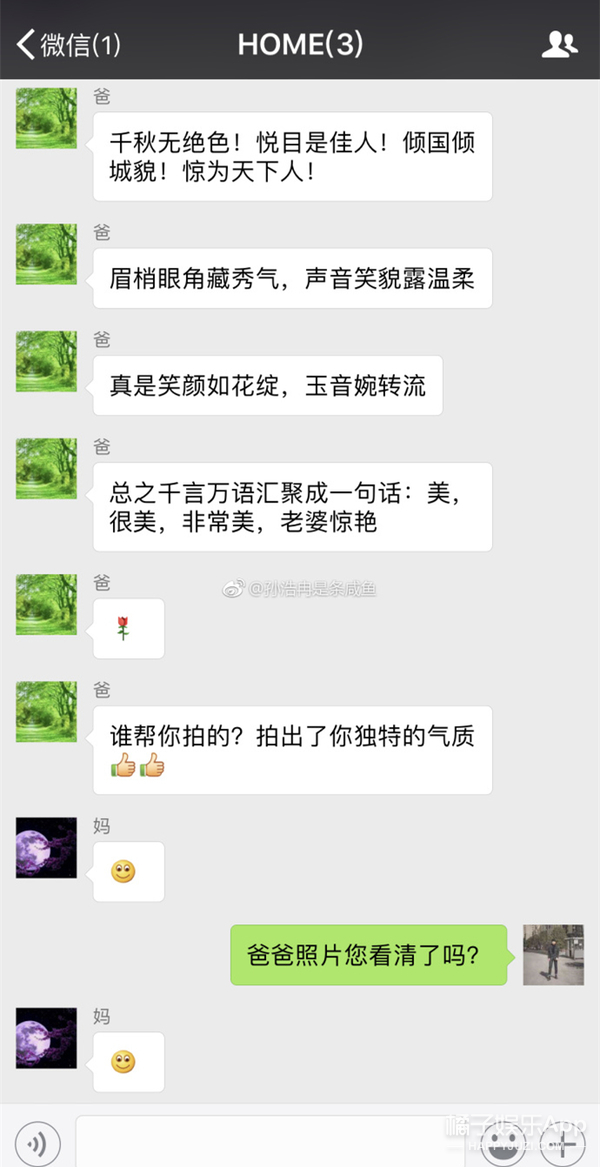The image size is (600, 1167).
Task: Open 妈's avatar beside the last emoji
Action: (46, 1038)
